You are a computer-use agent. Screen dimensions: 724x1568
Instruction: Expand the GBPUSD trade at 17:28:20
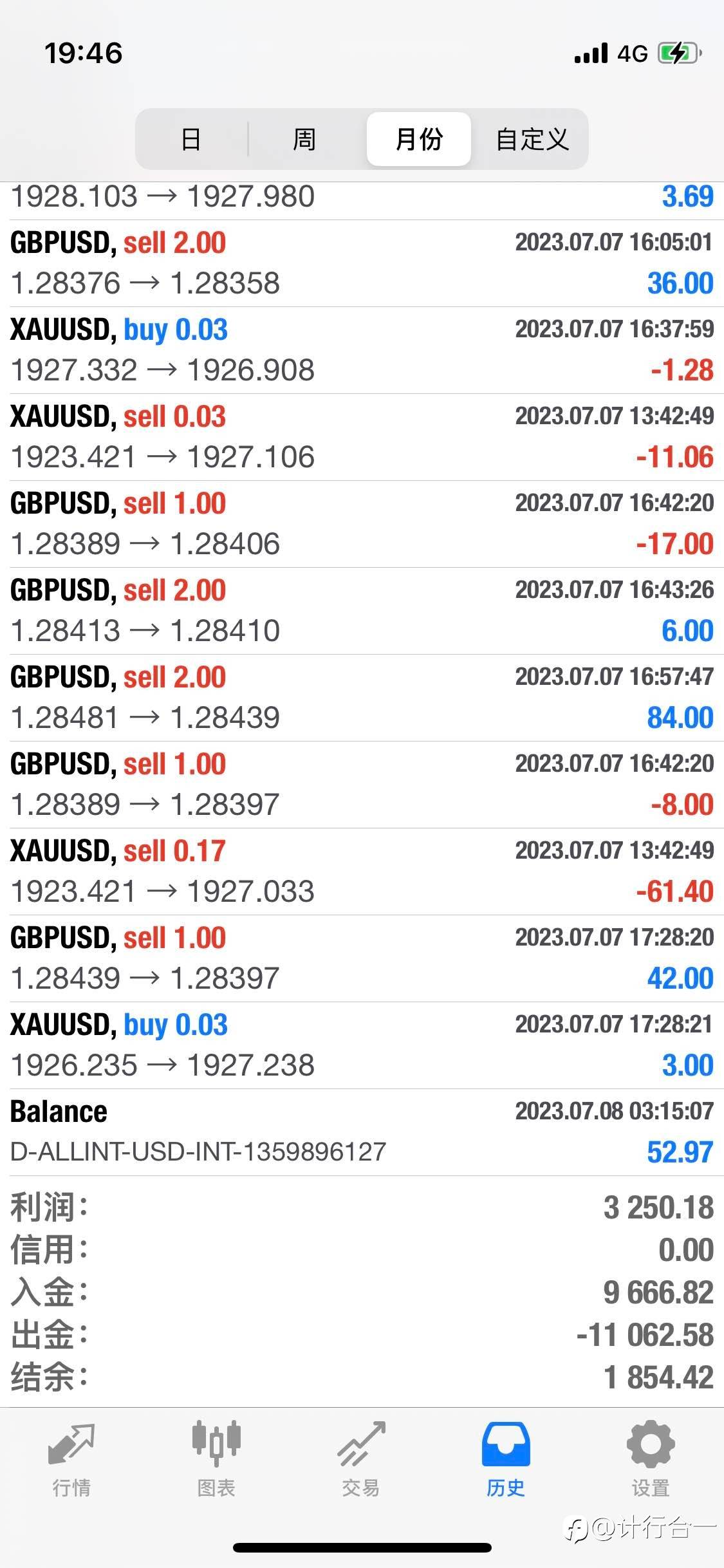[362, 958]
